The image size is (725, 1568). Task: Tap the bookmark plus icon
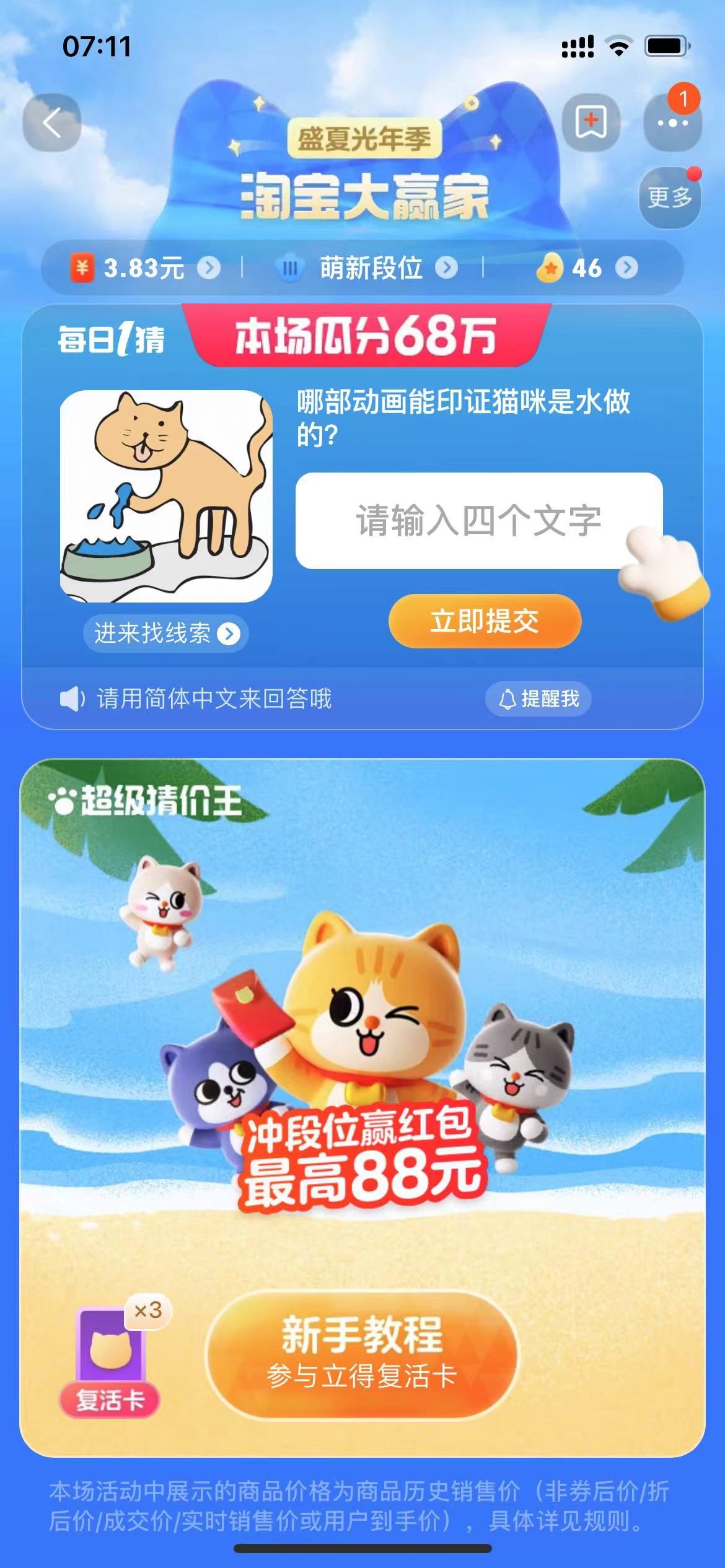coord(591,121)
